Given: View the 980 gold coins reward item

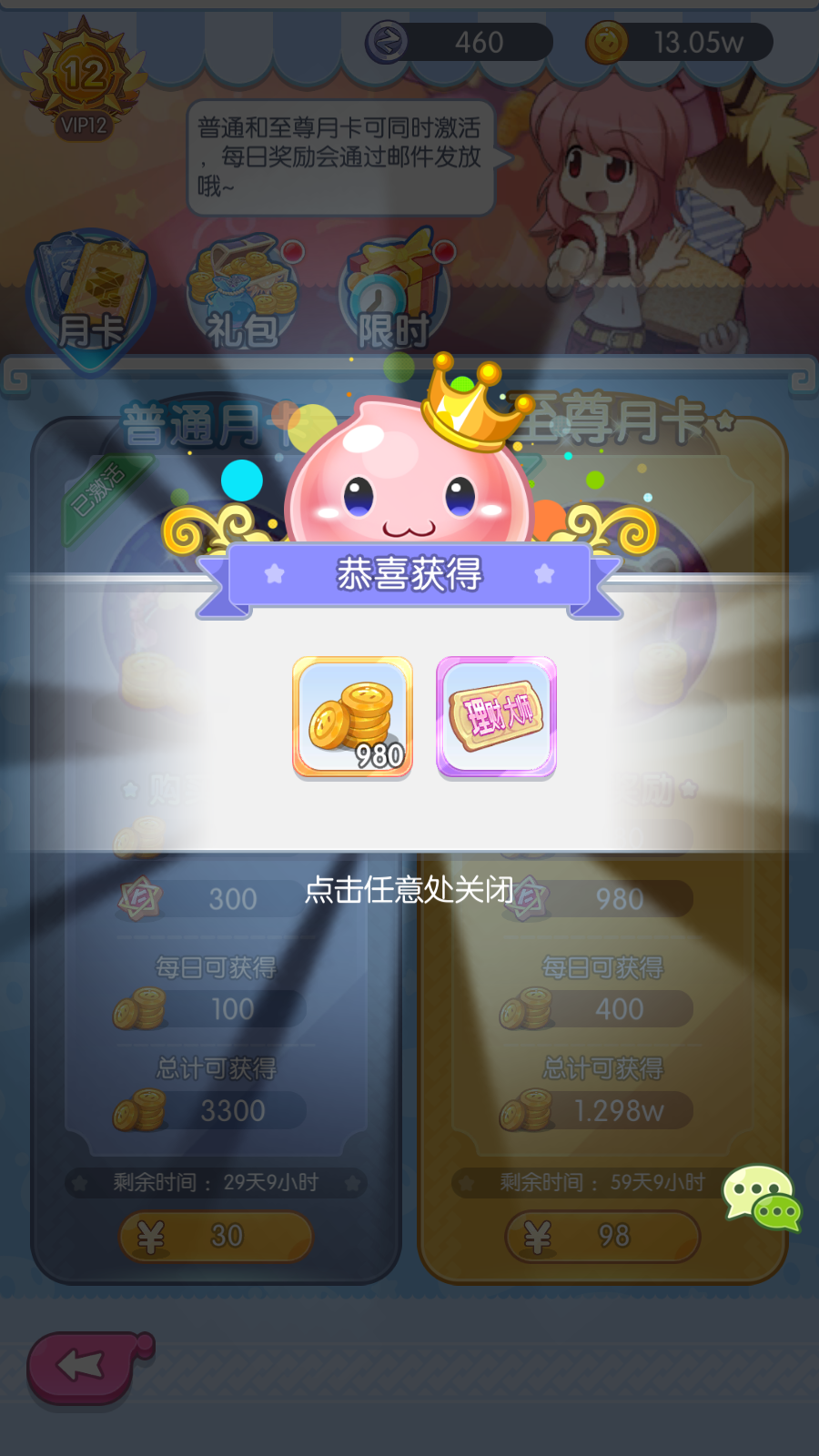Looking at the screenshot, I should (x=352, y=717).
